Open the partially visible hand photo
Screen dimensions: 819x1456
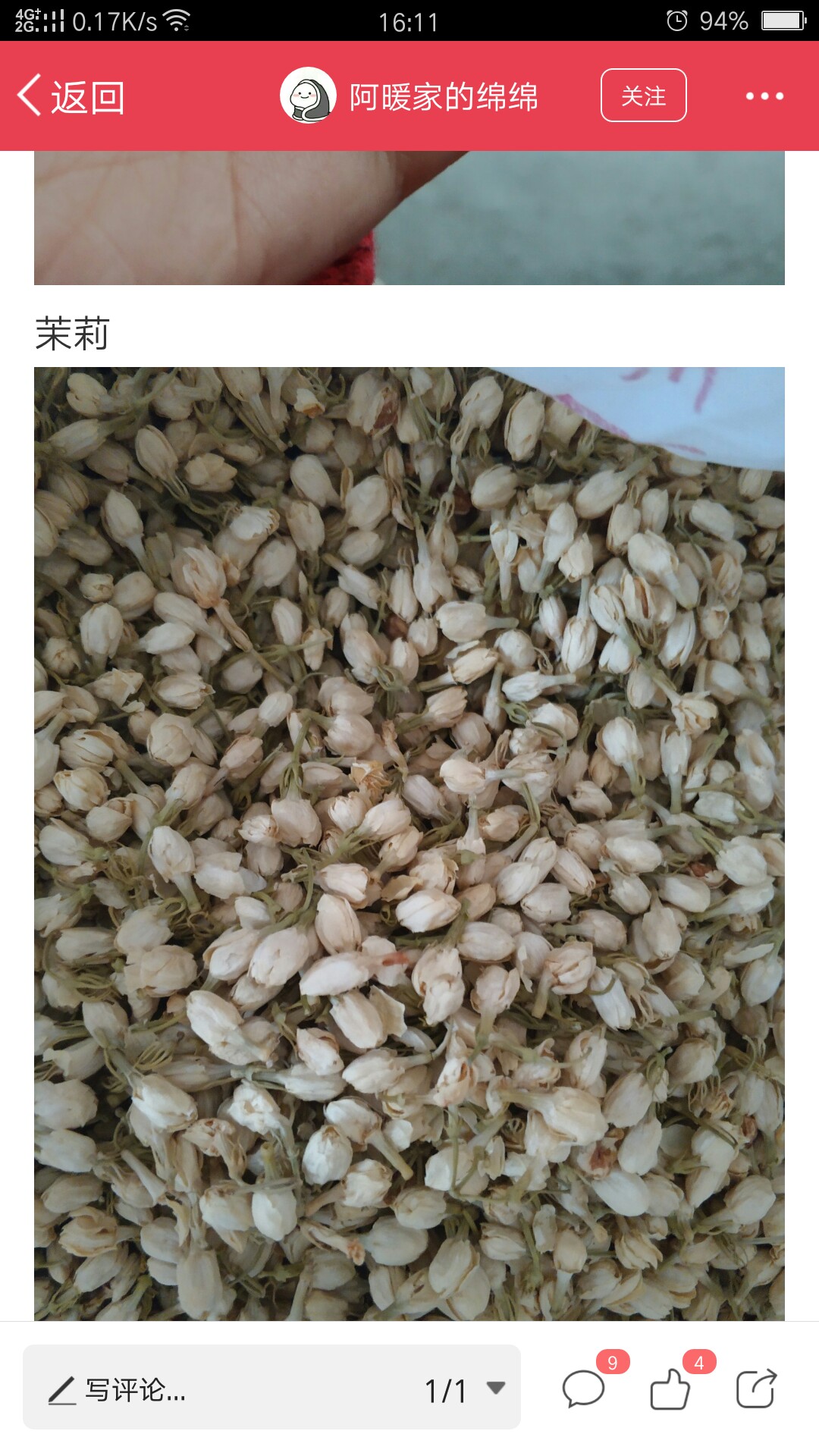point(409,218)
